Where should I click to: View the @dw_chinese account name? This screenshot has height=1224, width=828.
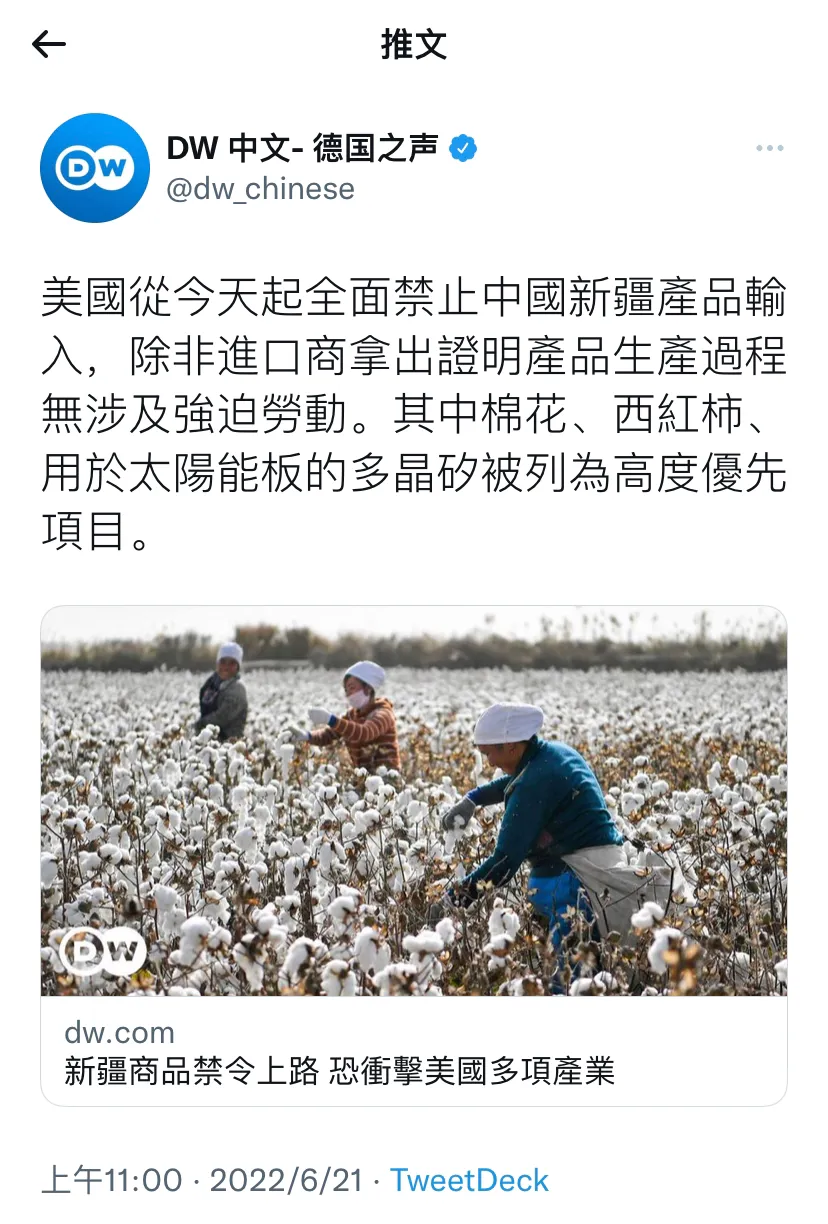click(x=260, y=189)
